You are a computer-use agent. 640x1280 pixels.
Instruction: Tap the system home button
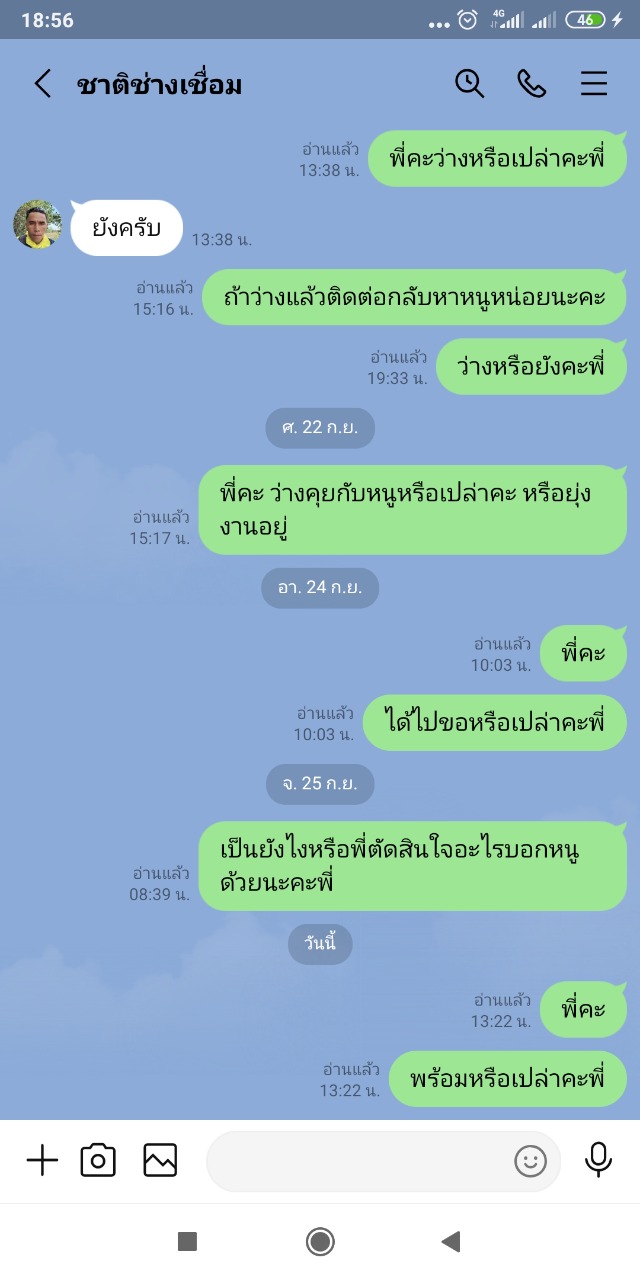pyautogui.click(x=320, y=1242)
